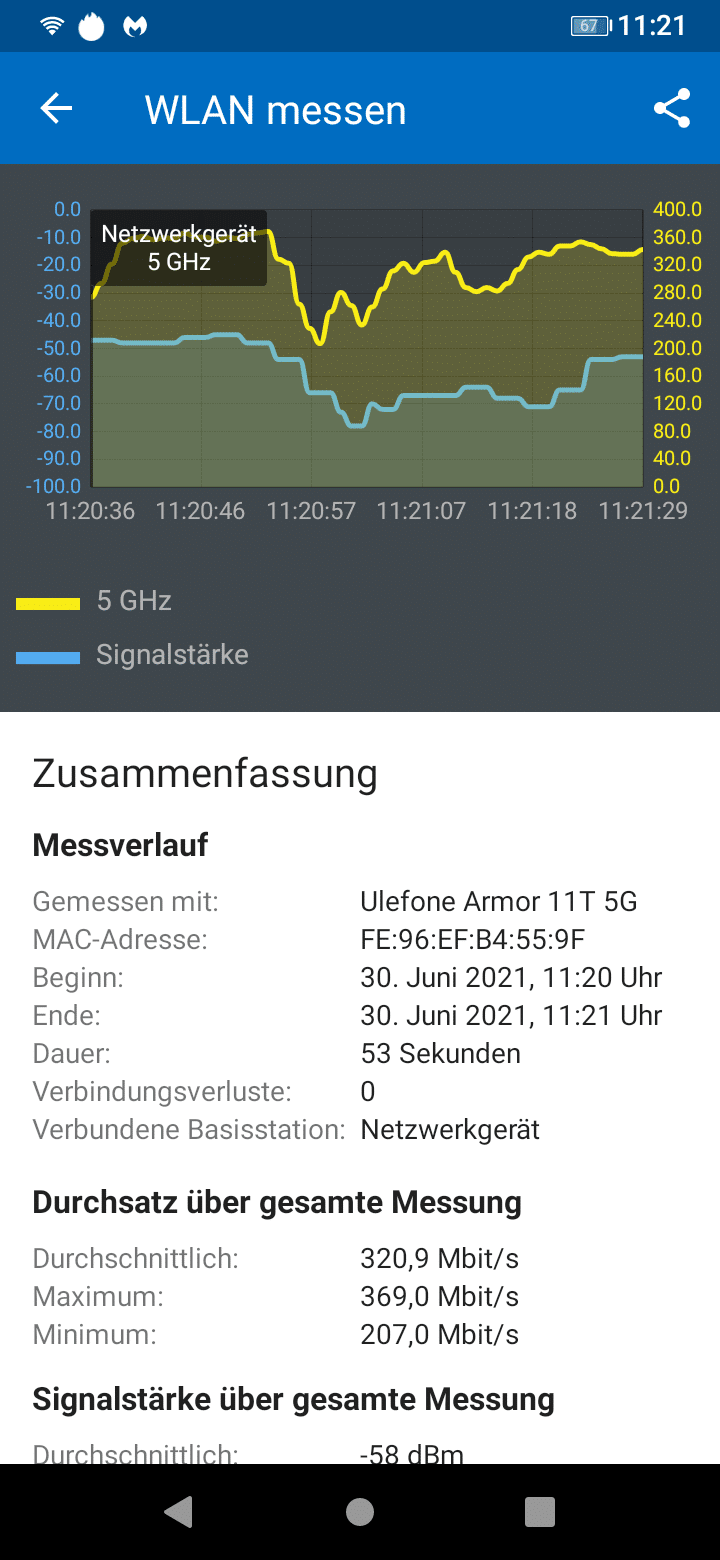Image resolution: width=720 pixels, height=1560 pixels.
Task: Share the WLAN measurement results
Action: (x=672, y=109)
